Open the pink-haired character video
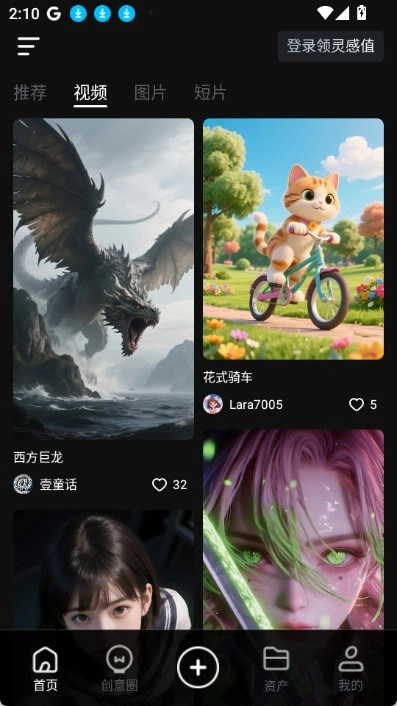Image resolution: width=397 pixels, height=706 pixels. [x=293, y=530]
